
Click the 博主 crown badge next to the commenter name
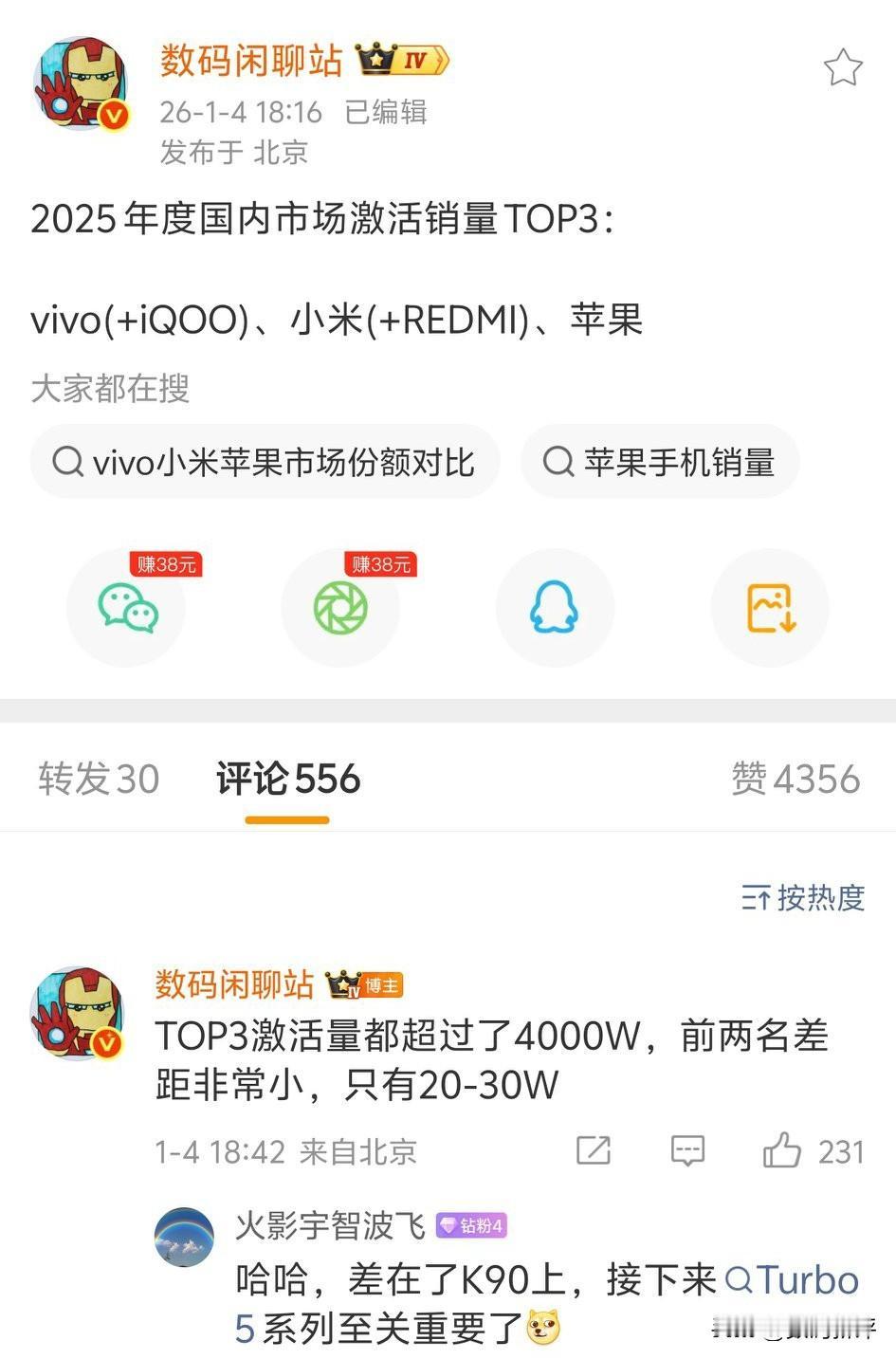365,984
